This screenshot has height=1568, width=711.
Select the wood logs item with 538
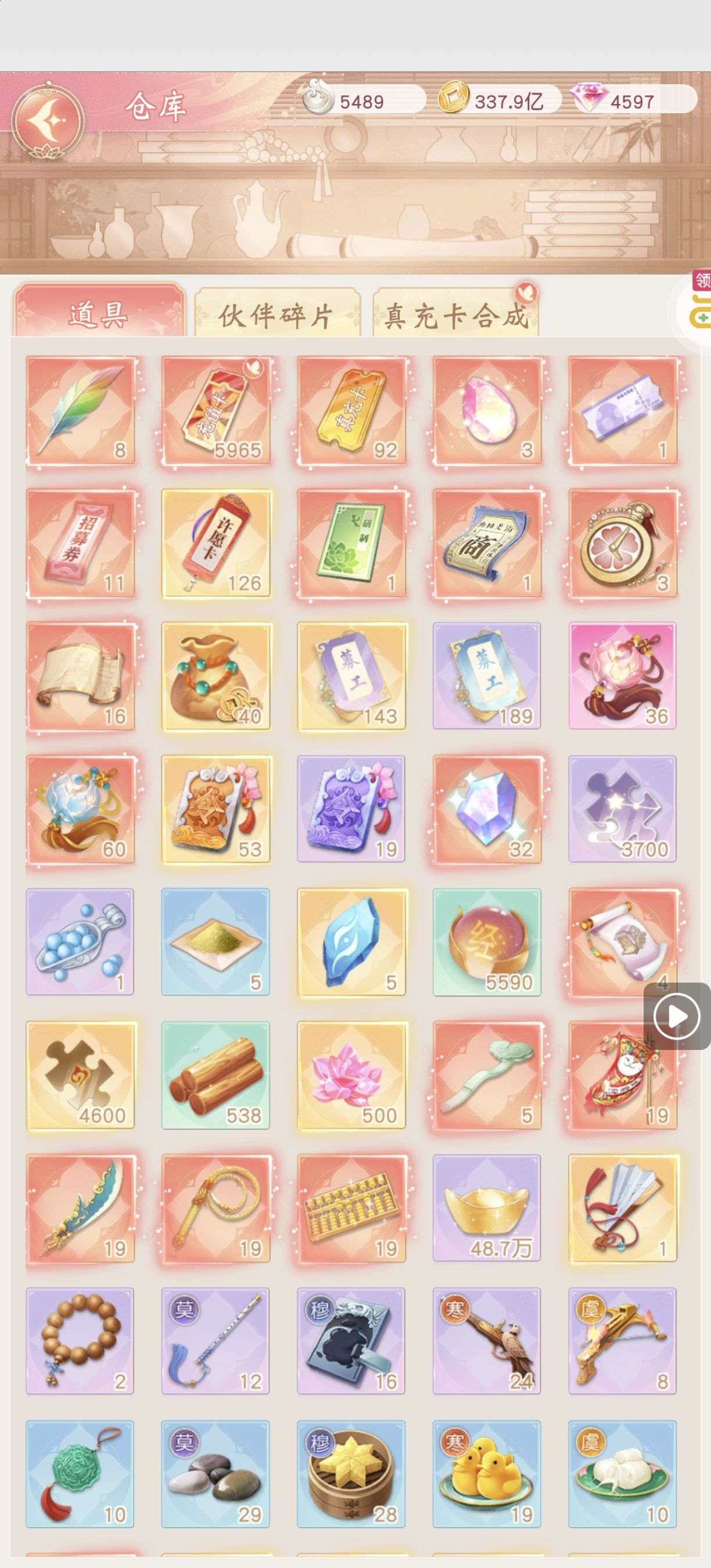[216, 1076]
